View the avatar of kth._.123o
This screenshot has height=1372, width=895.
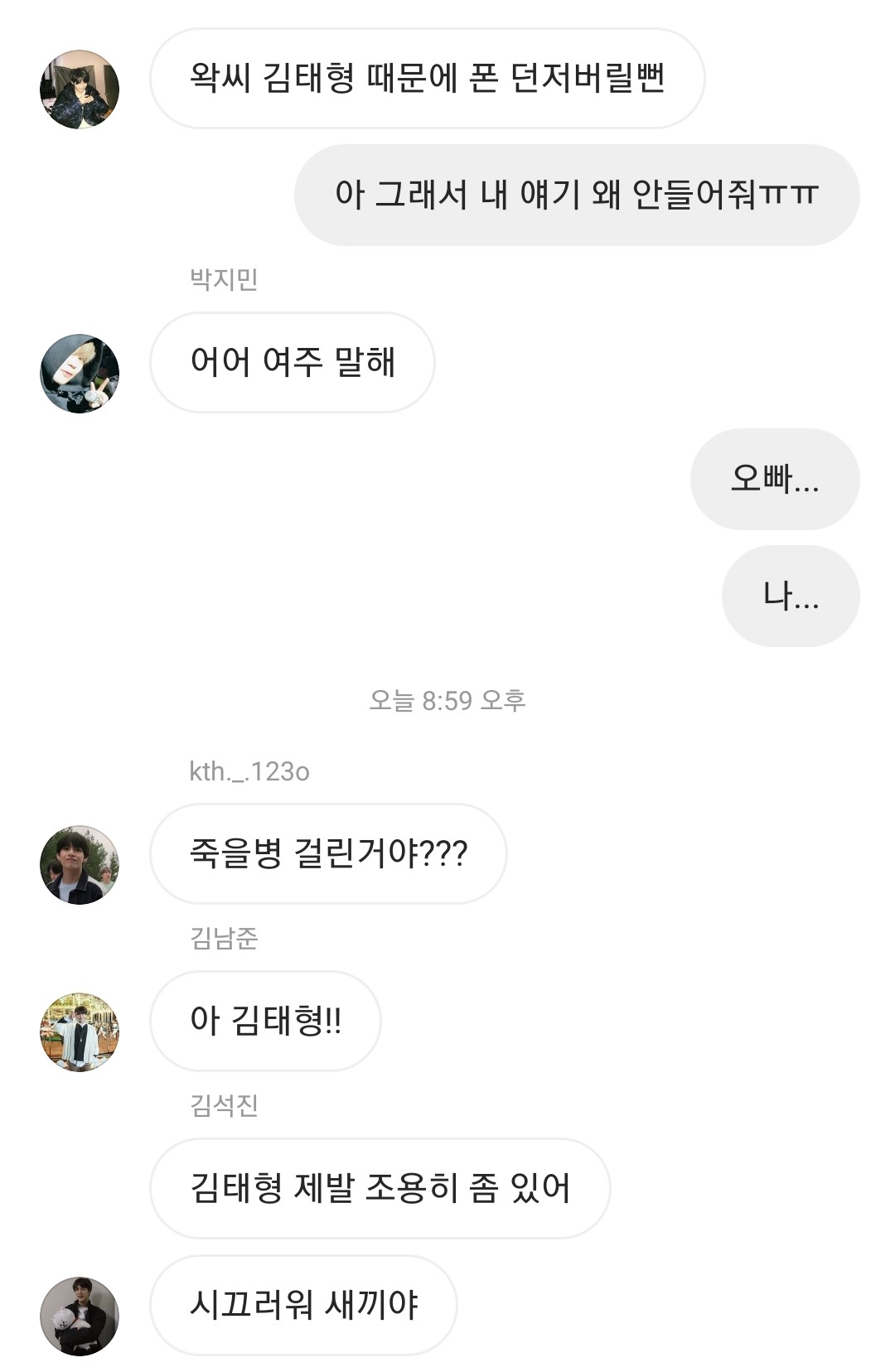(80, 865)
